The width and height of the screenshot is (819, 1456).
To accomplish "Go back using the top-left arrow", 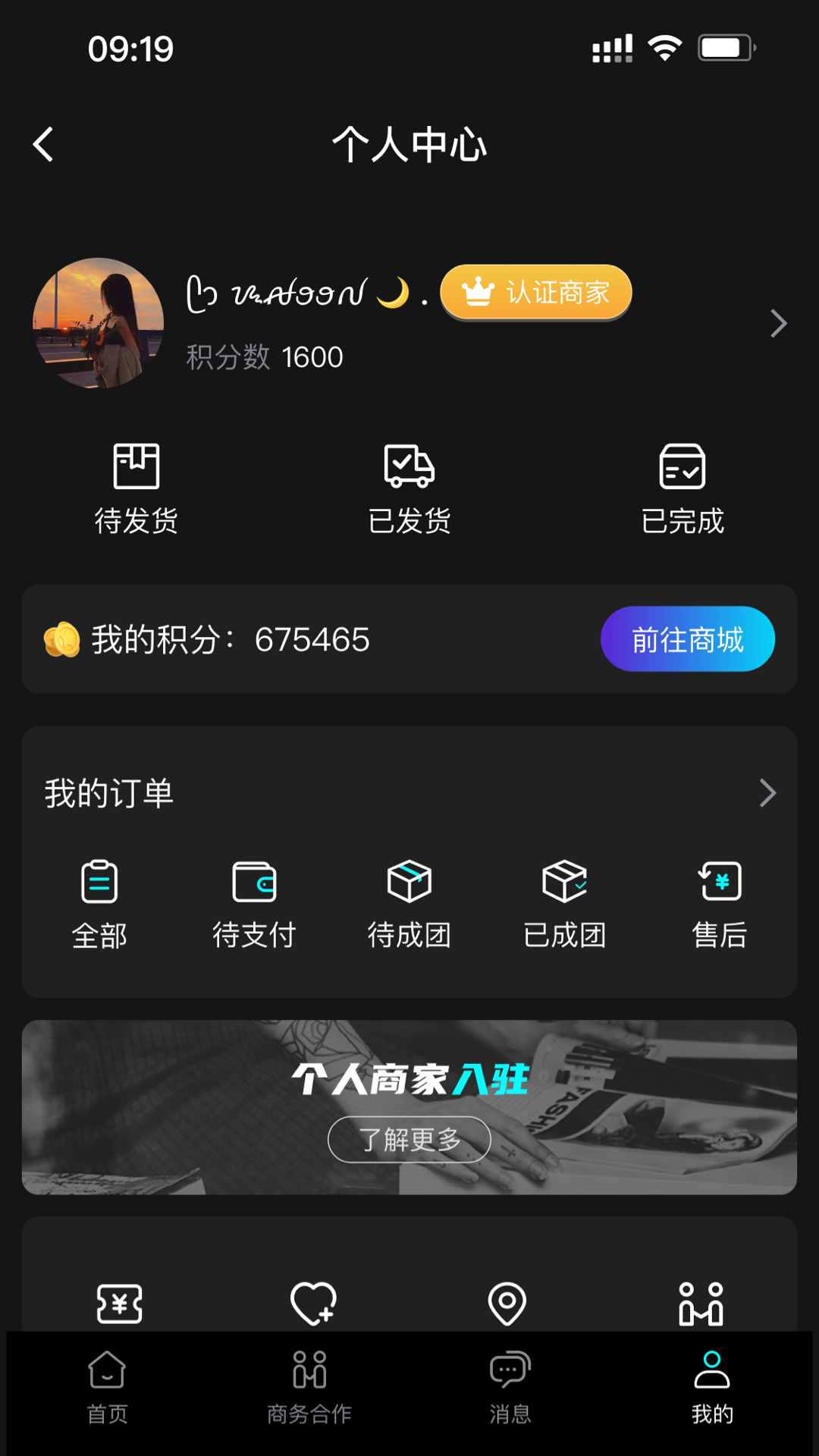I will [x=43, y=144].
